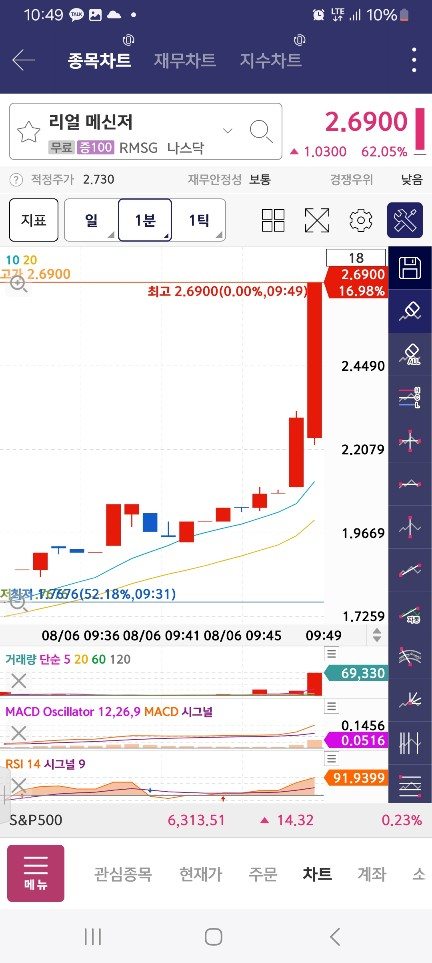Open the 지표 indicators button
432x963 pixels.
[34, 220]
